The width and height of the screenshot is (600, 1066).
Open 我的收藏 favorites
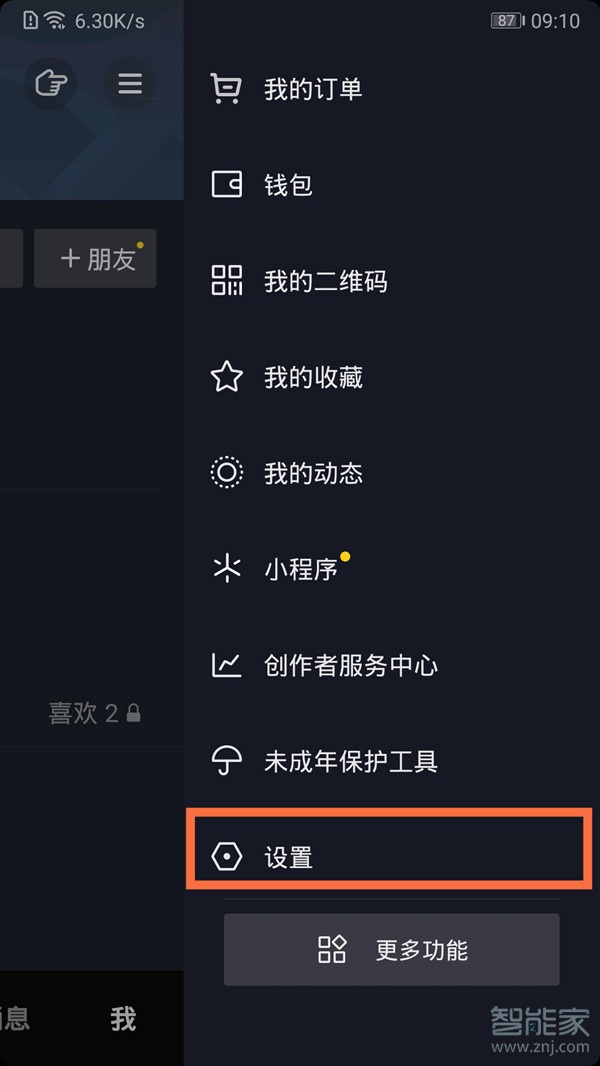(391, 377)
